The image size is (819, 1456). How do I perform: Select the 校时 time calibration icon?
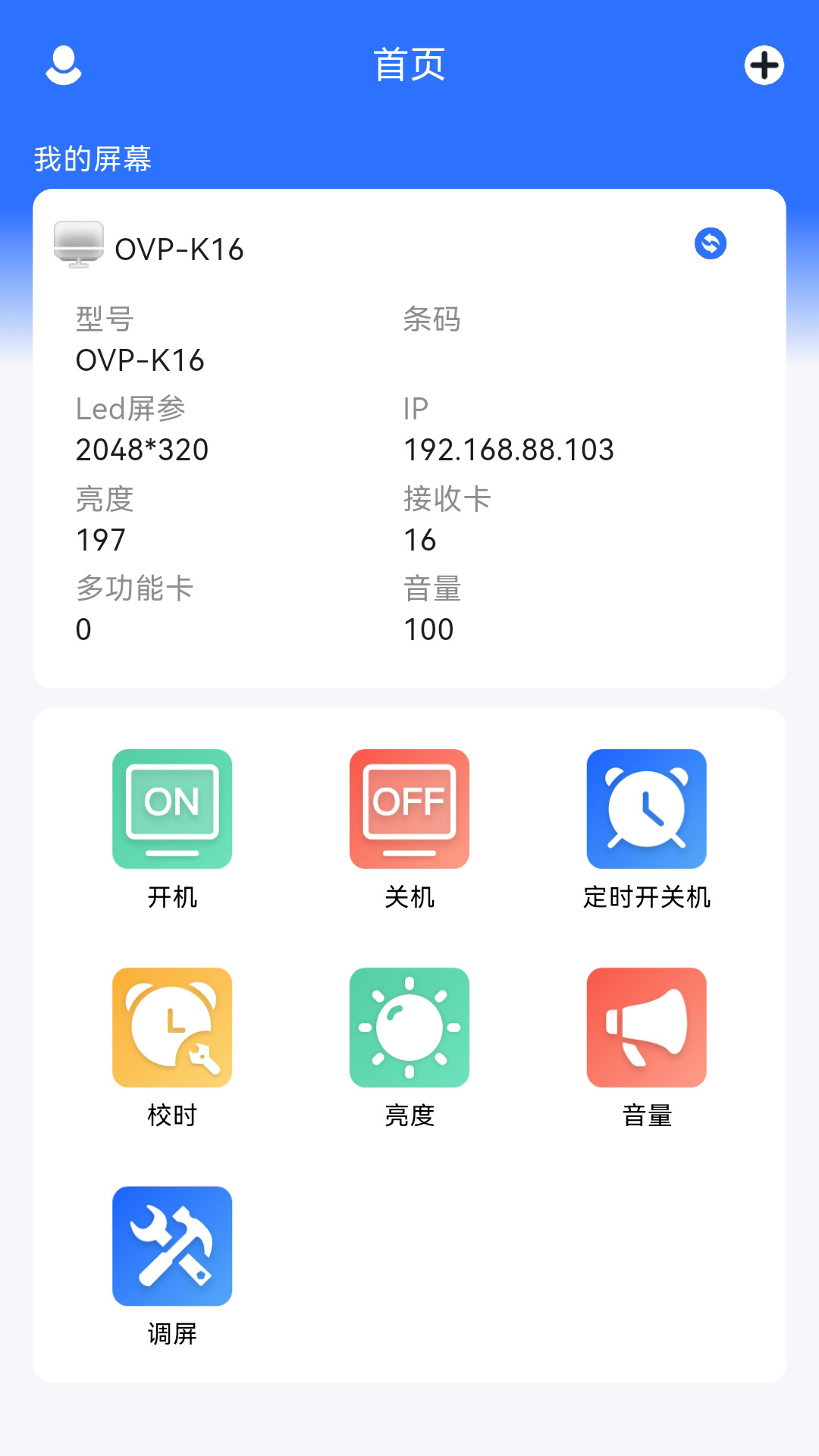(171, 1026)
